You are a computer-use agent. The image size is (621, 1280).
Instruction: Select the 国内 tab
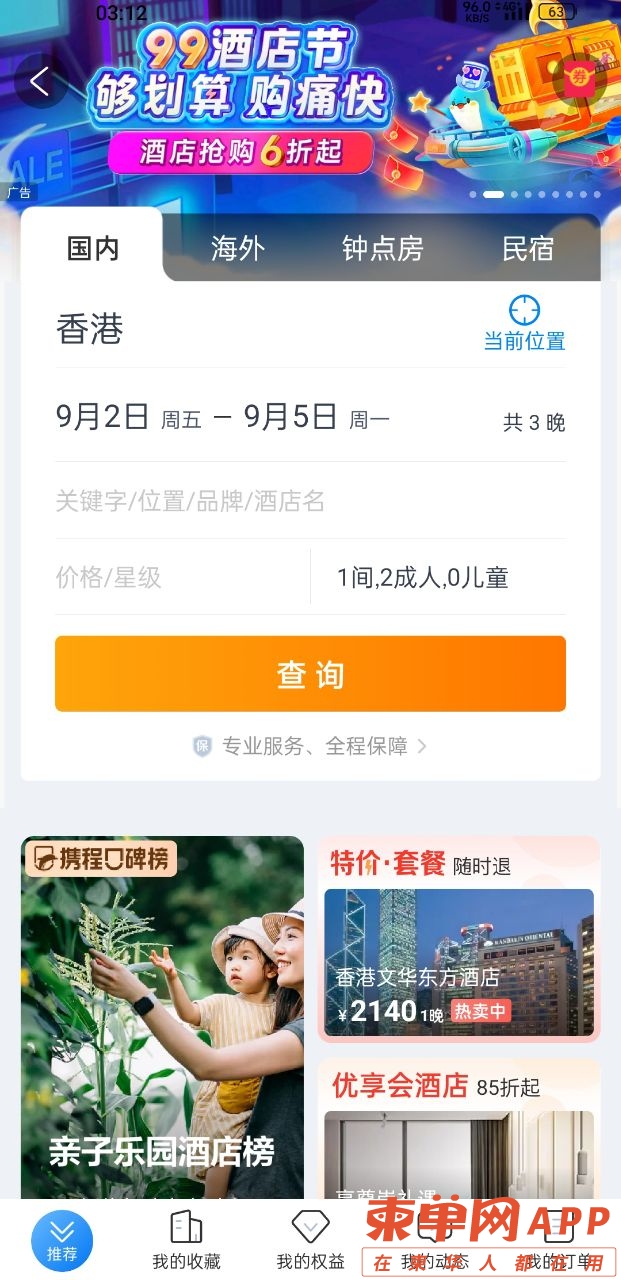(93, 248)
